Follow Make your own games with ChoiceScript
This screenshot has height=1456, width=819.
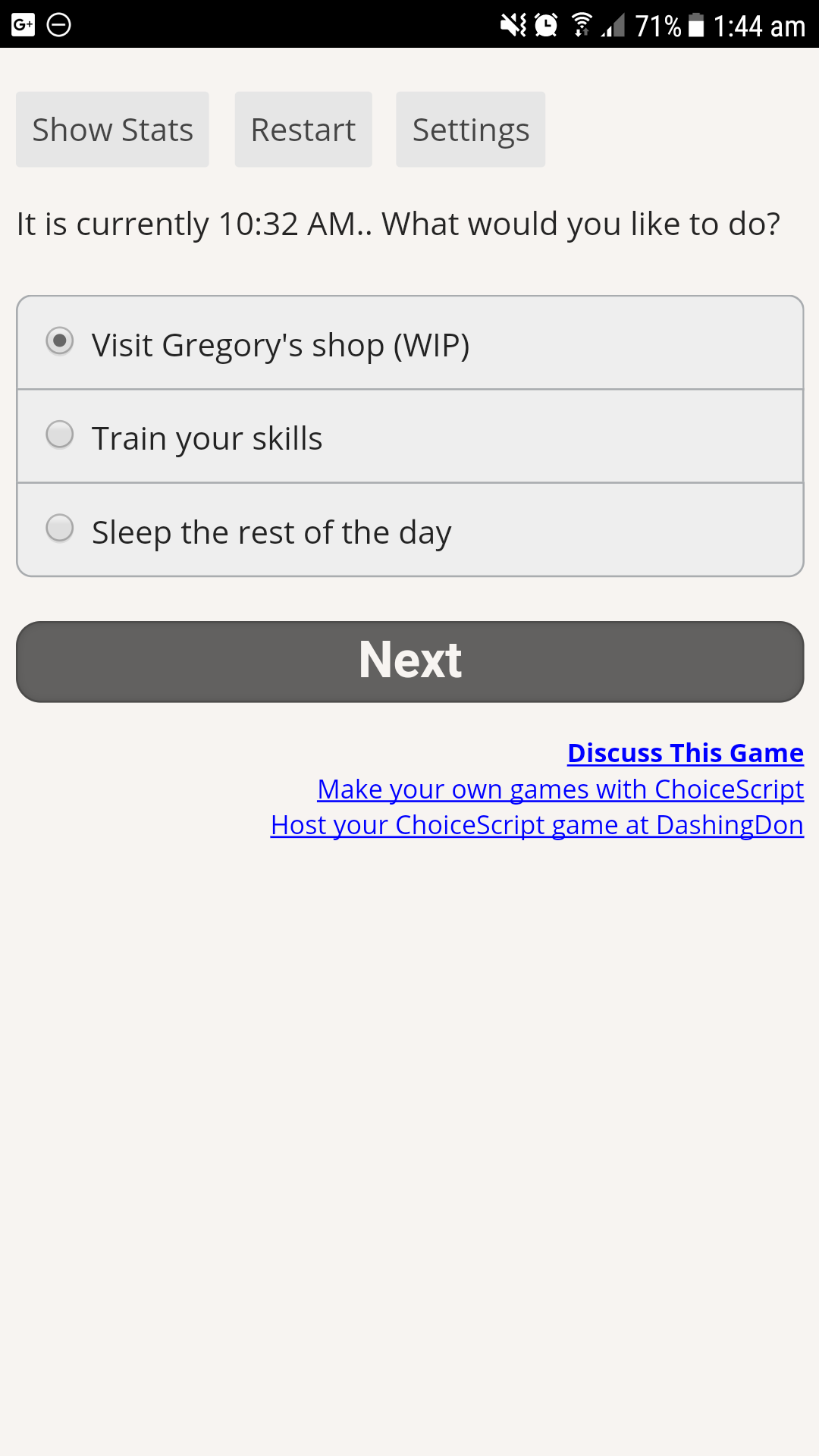(x=560, y=789)
